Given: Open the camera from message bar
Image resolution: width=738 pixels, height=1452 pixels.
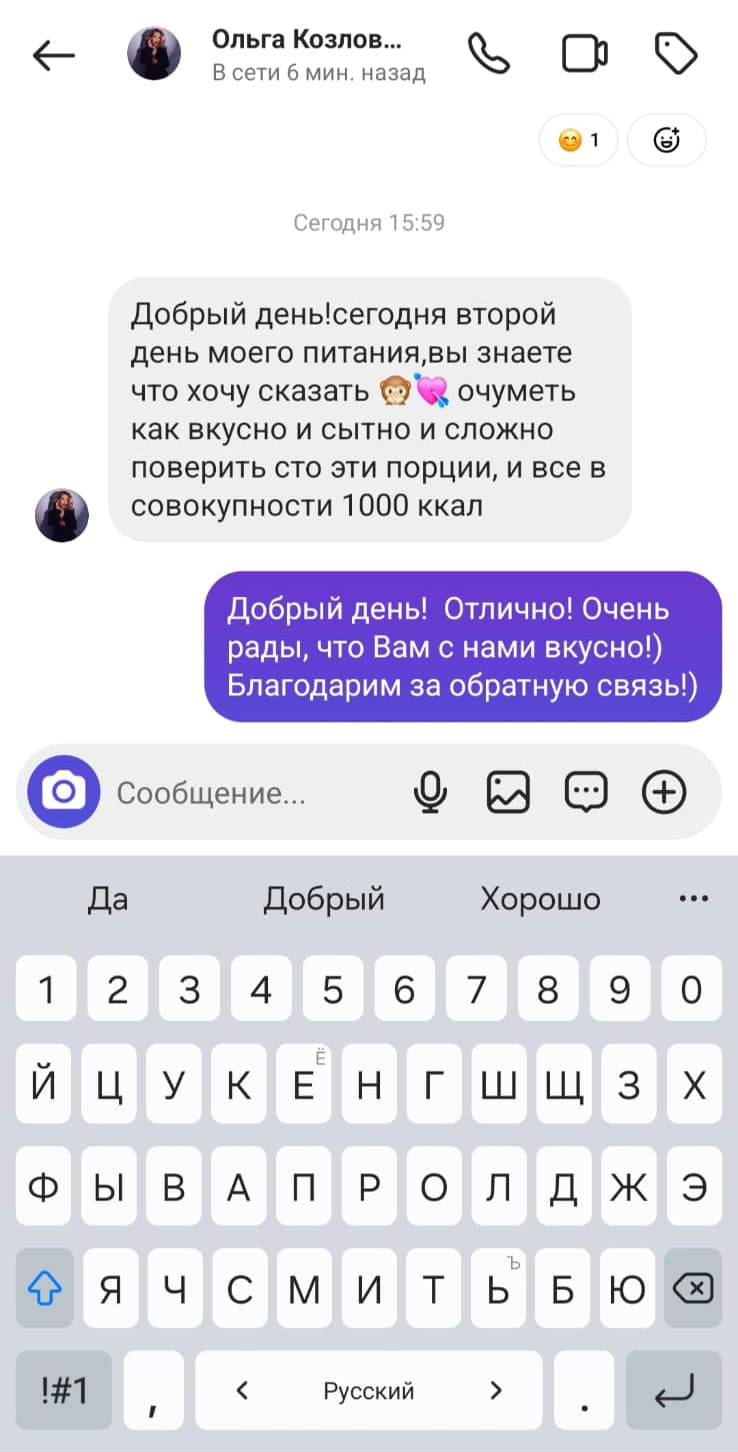Looking at the screenshot, I should (63, 792).
